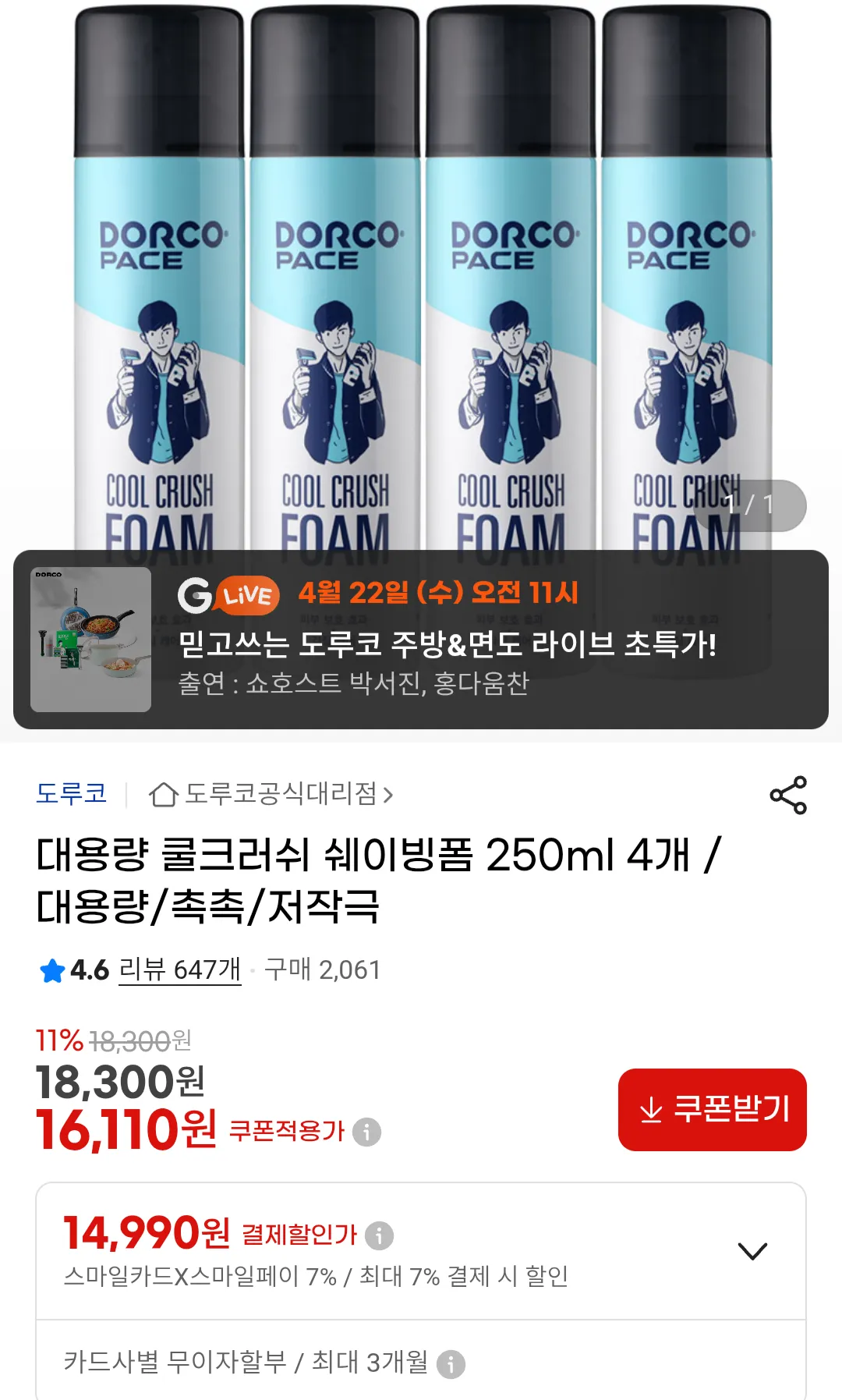Show info for 쿠폰적용가
Viewport: 842px width, 1400px height.
pos(366,1132)
